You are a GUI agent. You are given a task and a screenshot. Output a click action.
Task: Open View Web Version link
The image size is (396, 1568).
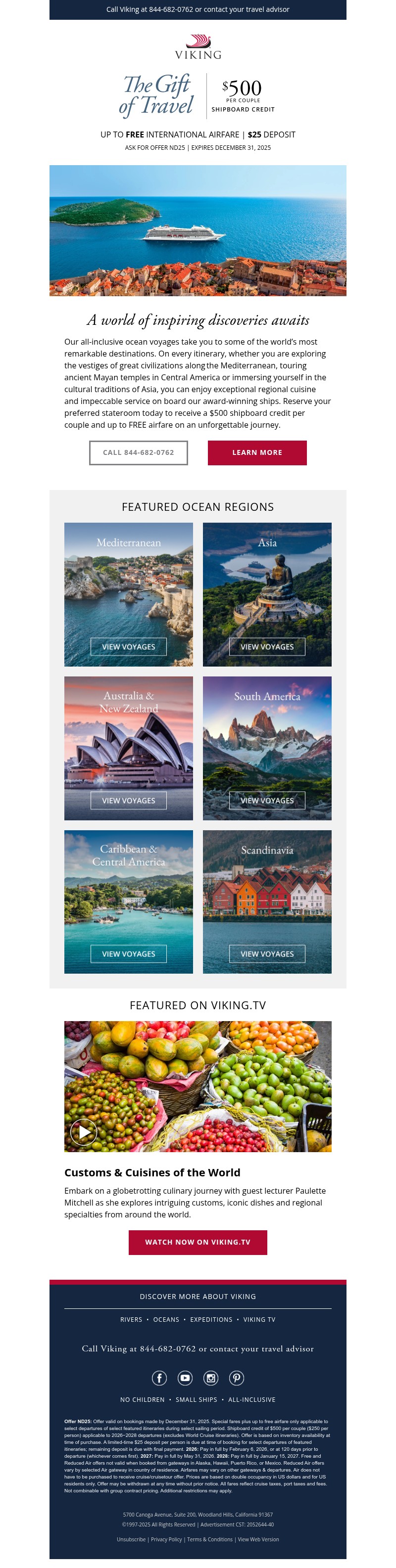258,1539
